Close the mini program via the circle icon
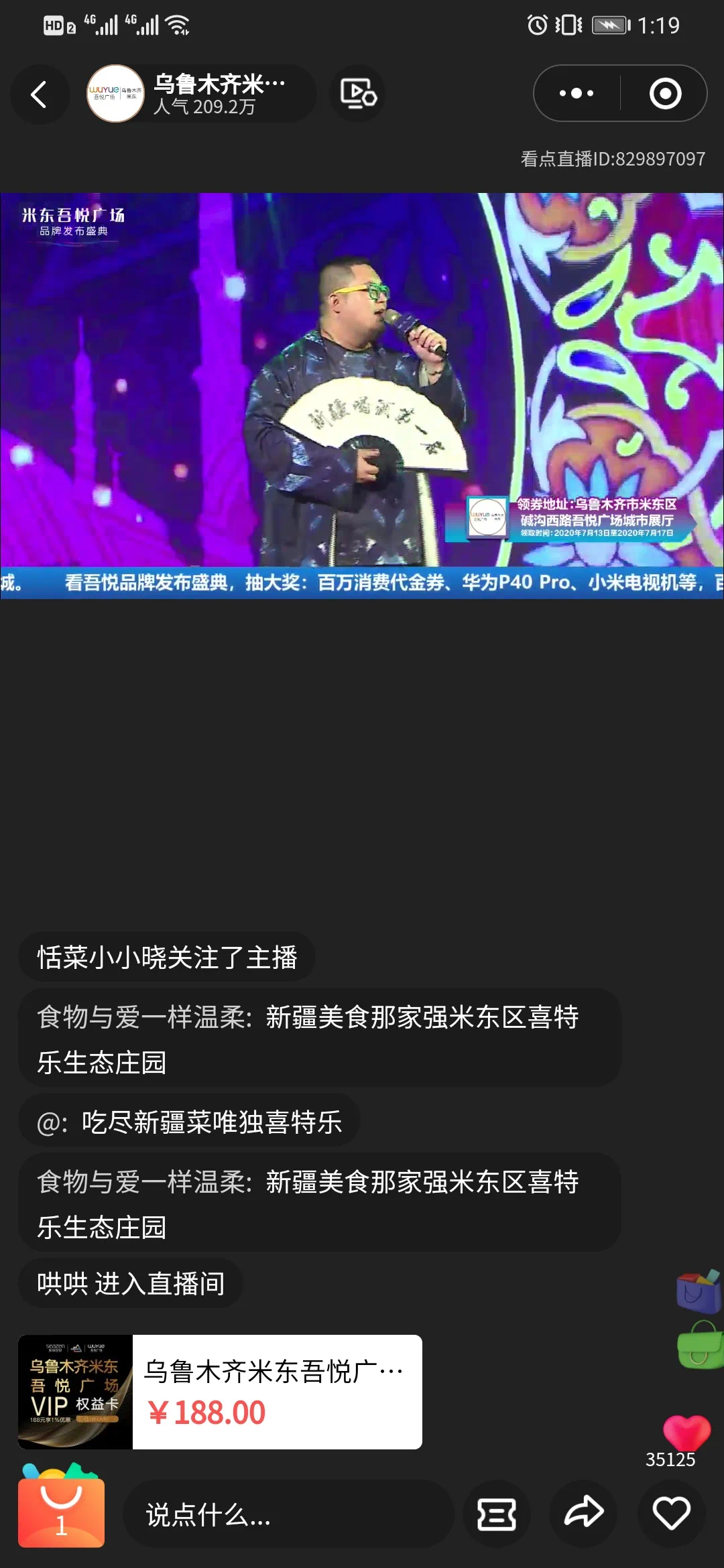Viewport: 724px width, 1568px height. coord(665,94)
